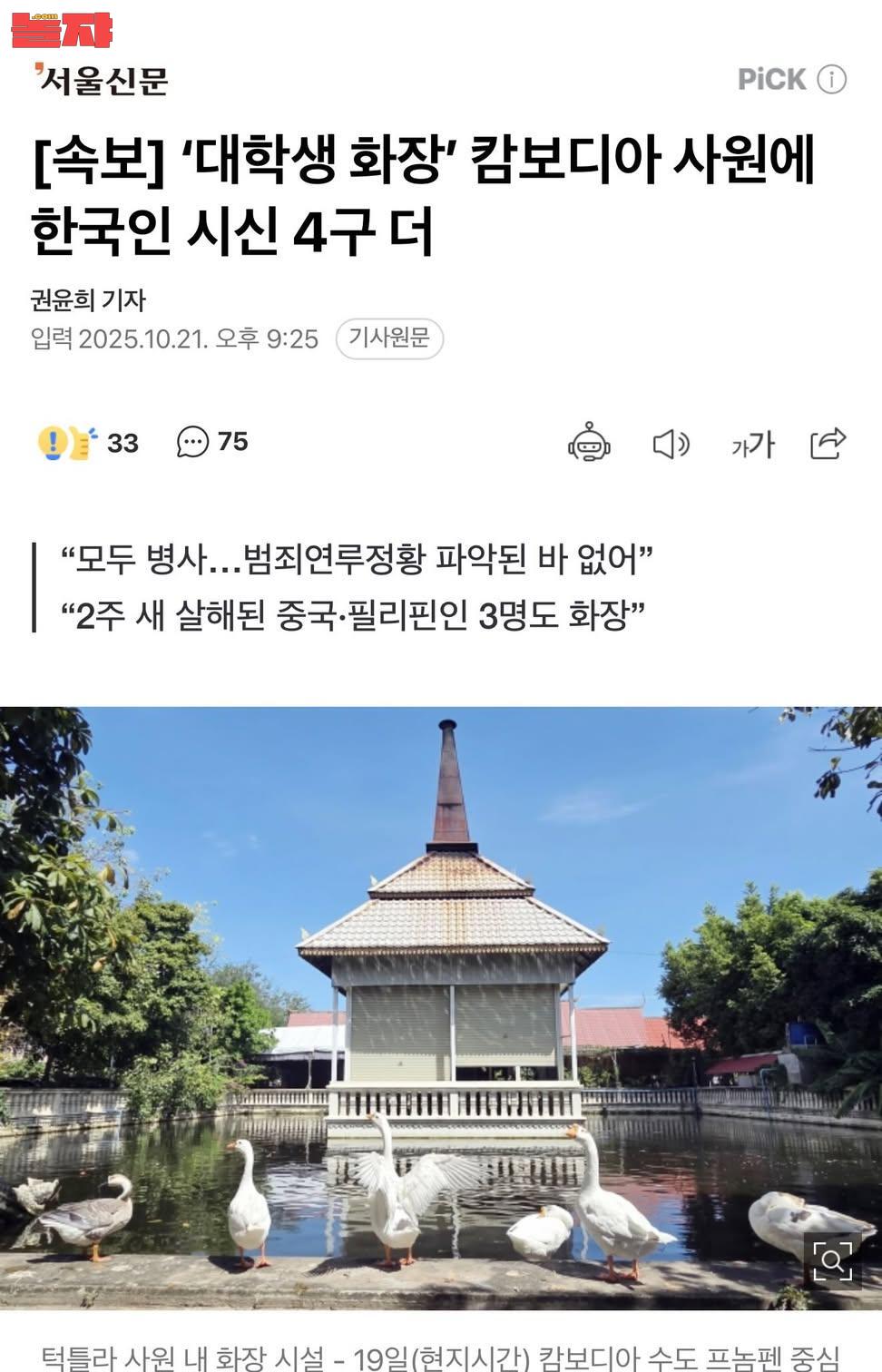Open the 서울신문 publisher page

[102, 81]
